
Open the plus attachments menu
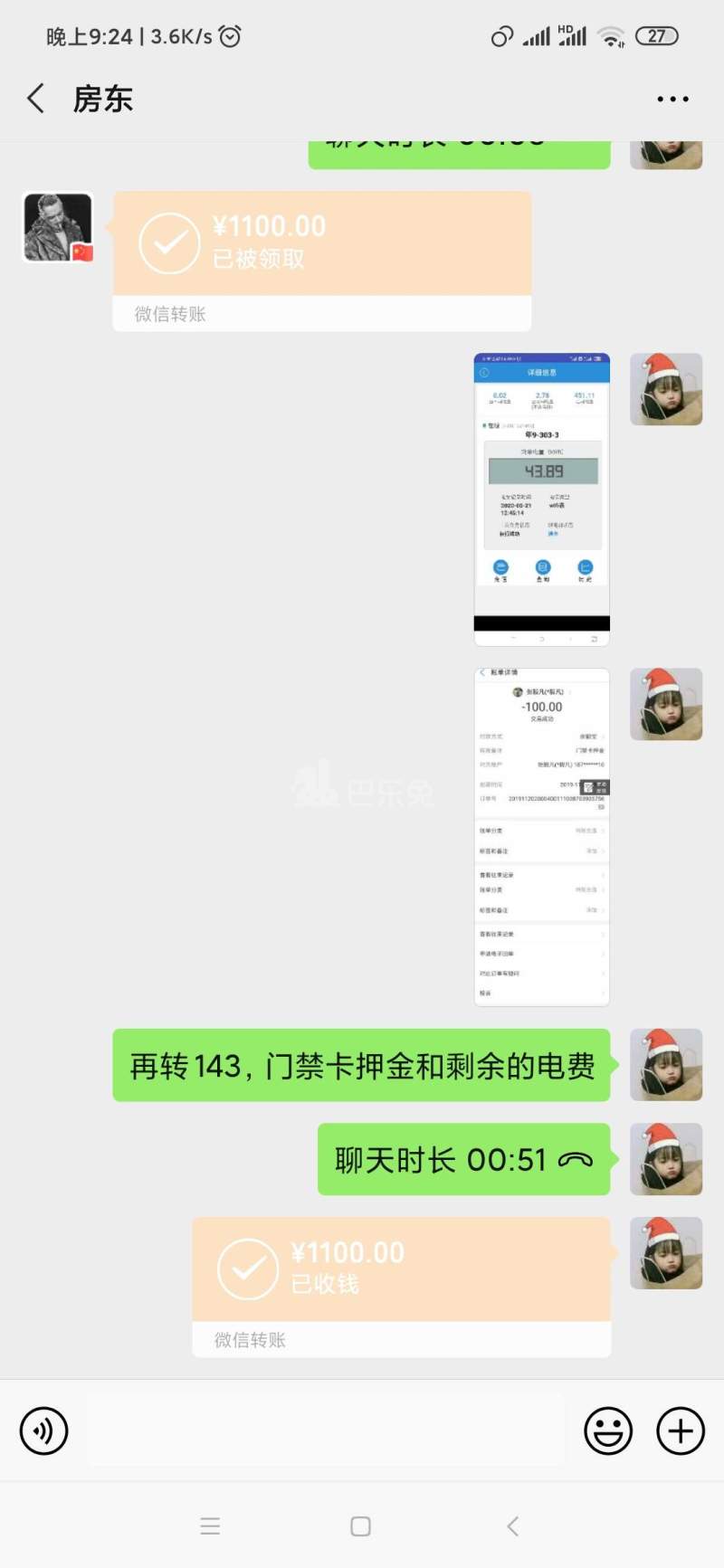coord(680,1431)
